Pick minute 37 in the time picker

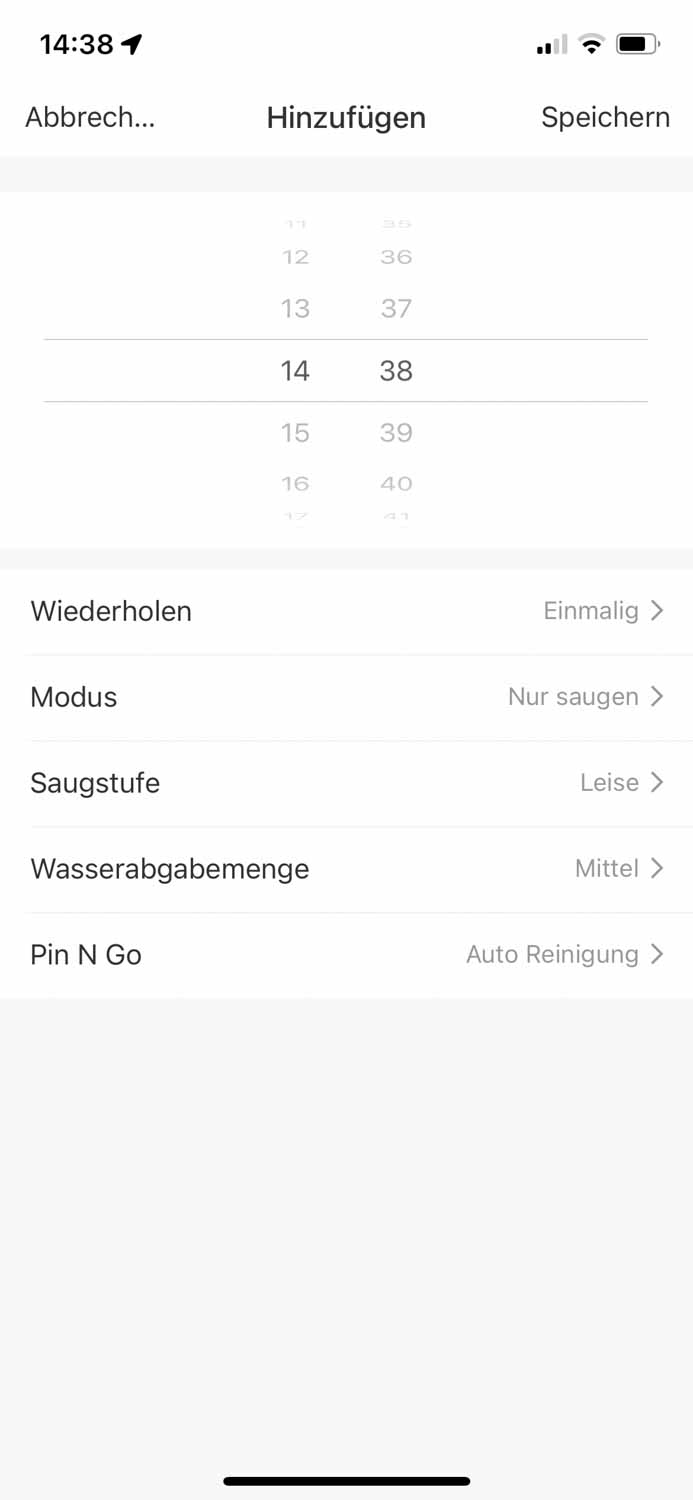(x=396, y=308)
